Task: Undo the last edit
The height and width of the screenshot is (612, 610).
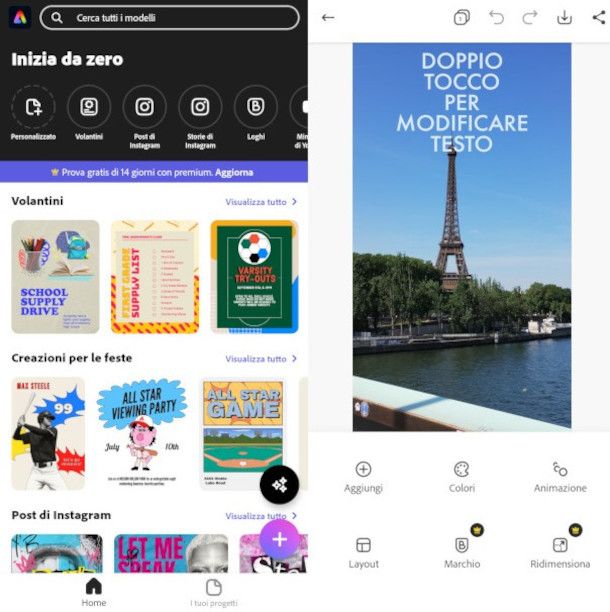Action: (x=496, y=18)
